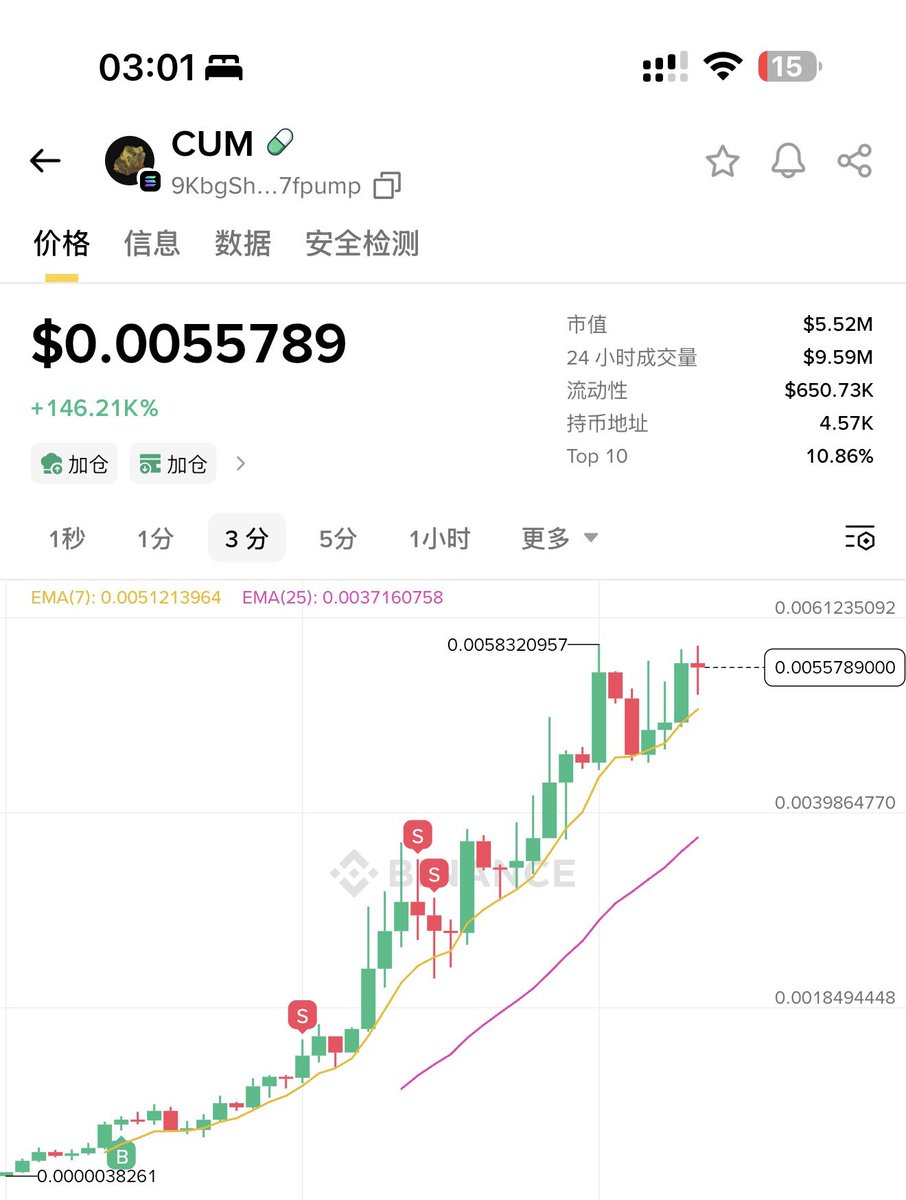Select the 价格 tab
The width and height of the screenshot is (906, 1200).
[x=62, y=243]
